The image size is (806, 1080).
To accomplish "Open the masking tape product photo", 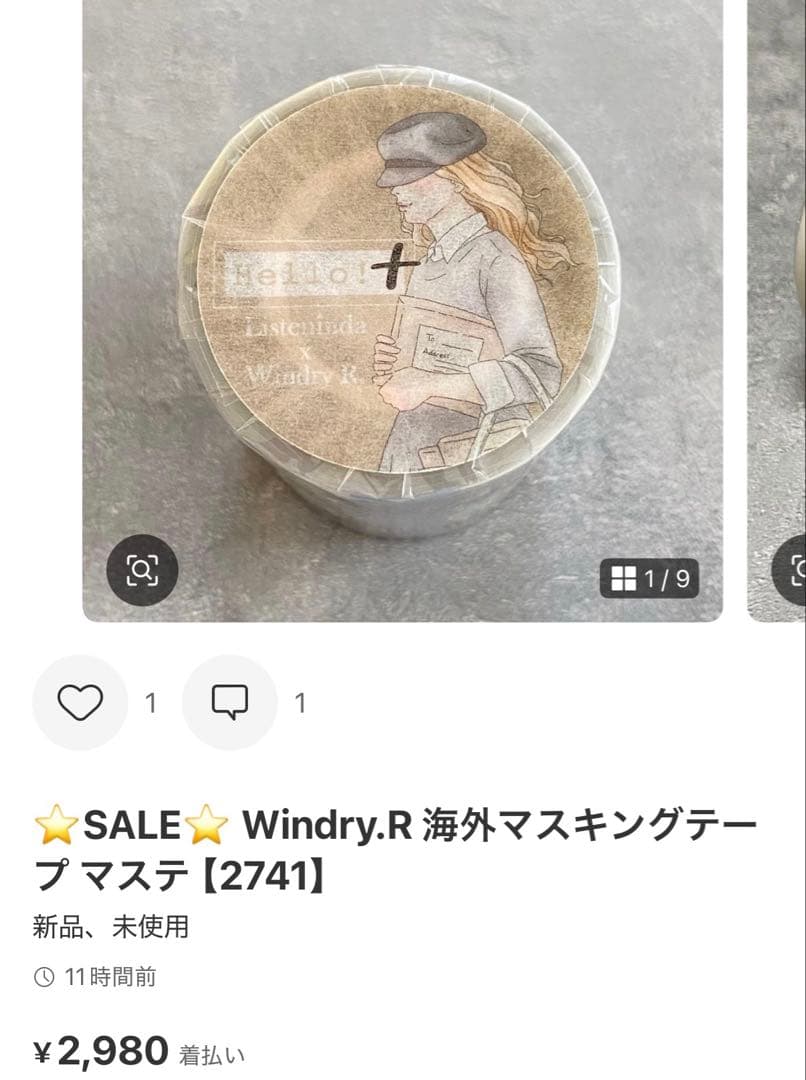I will point(400,300).
